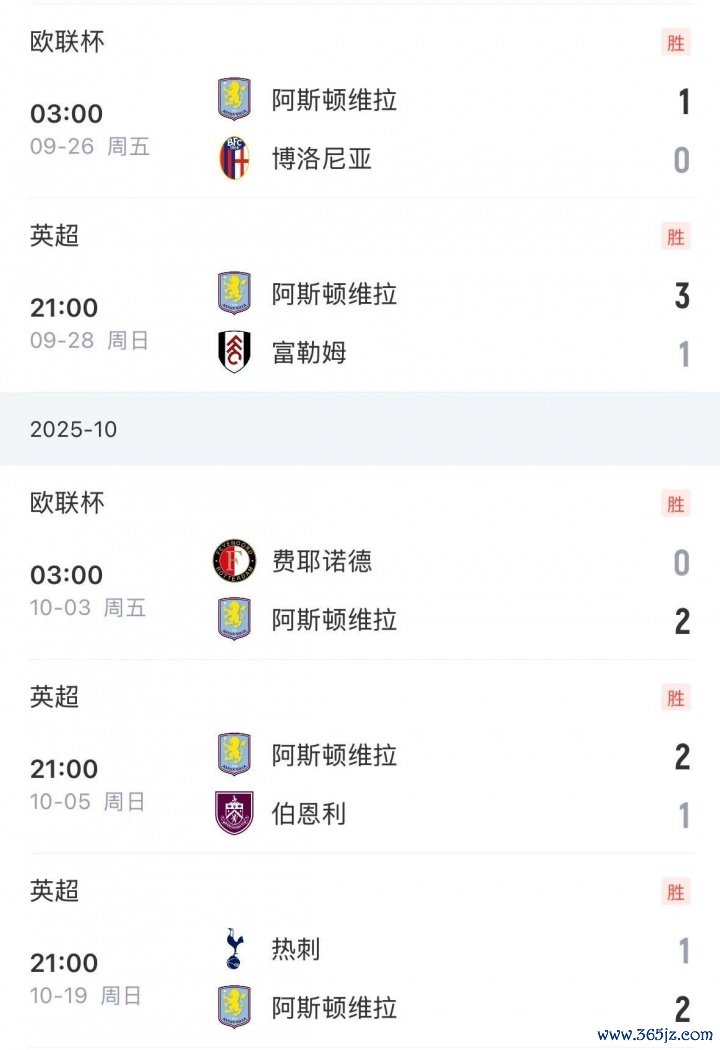View the 热刺 vs 阿斯顿维拉 match details
This screenshot has height=1050, width=720.
click(360, 979)
